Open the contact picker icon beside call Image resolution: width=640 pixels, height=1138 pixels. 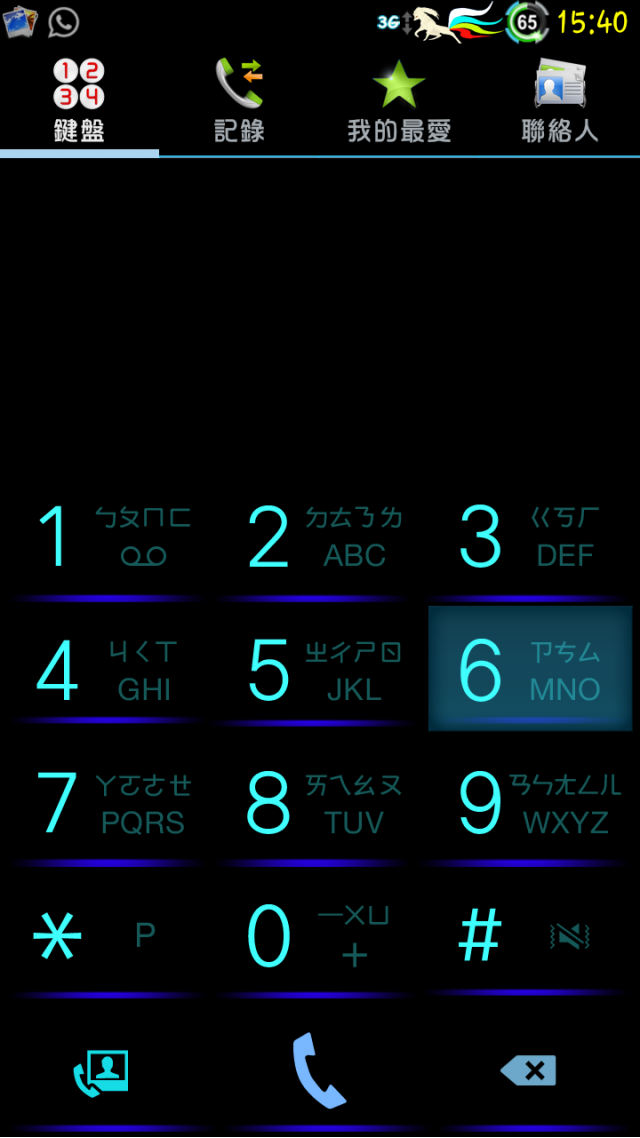(x=102, y=1071)
